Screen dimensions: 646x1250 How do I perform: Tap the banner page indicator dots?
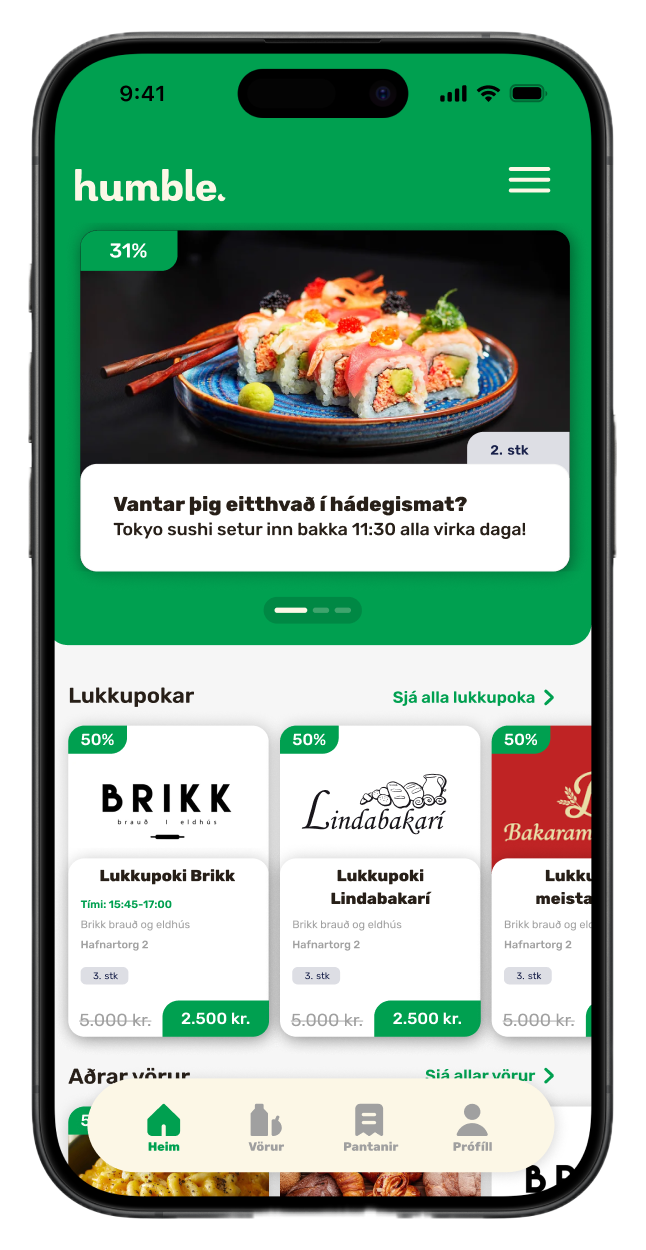click(313, 610)
